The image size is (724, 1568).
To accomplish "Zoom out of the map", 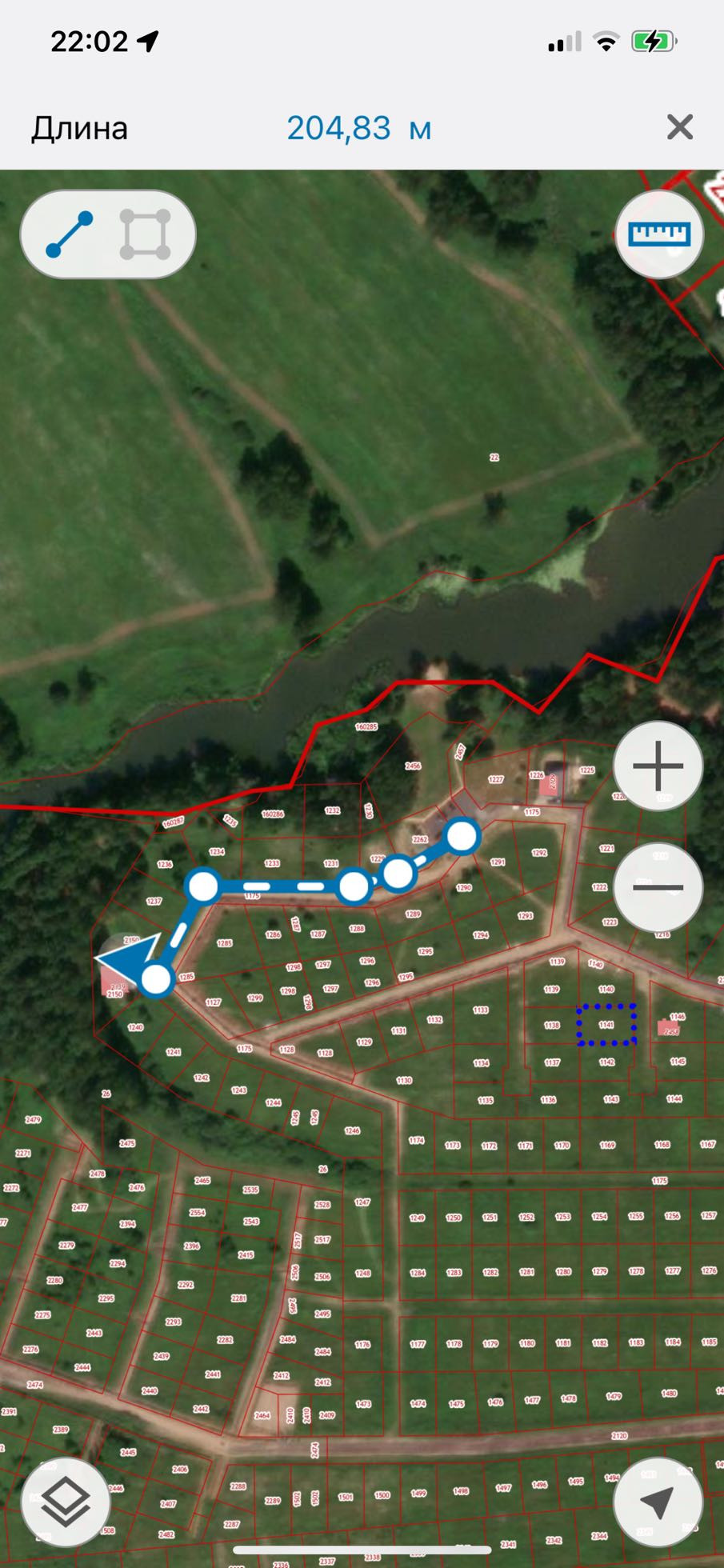I will [658, 887].
